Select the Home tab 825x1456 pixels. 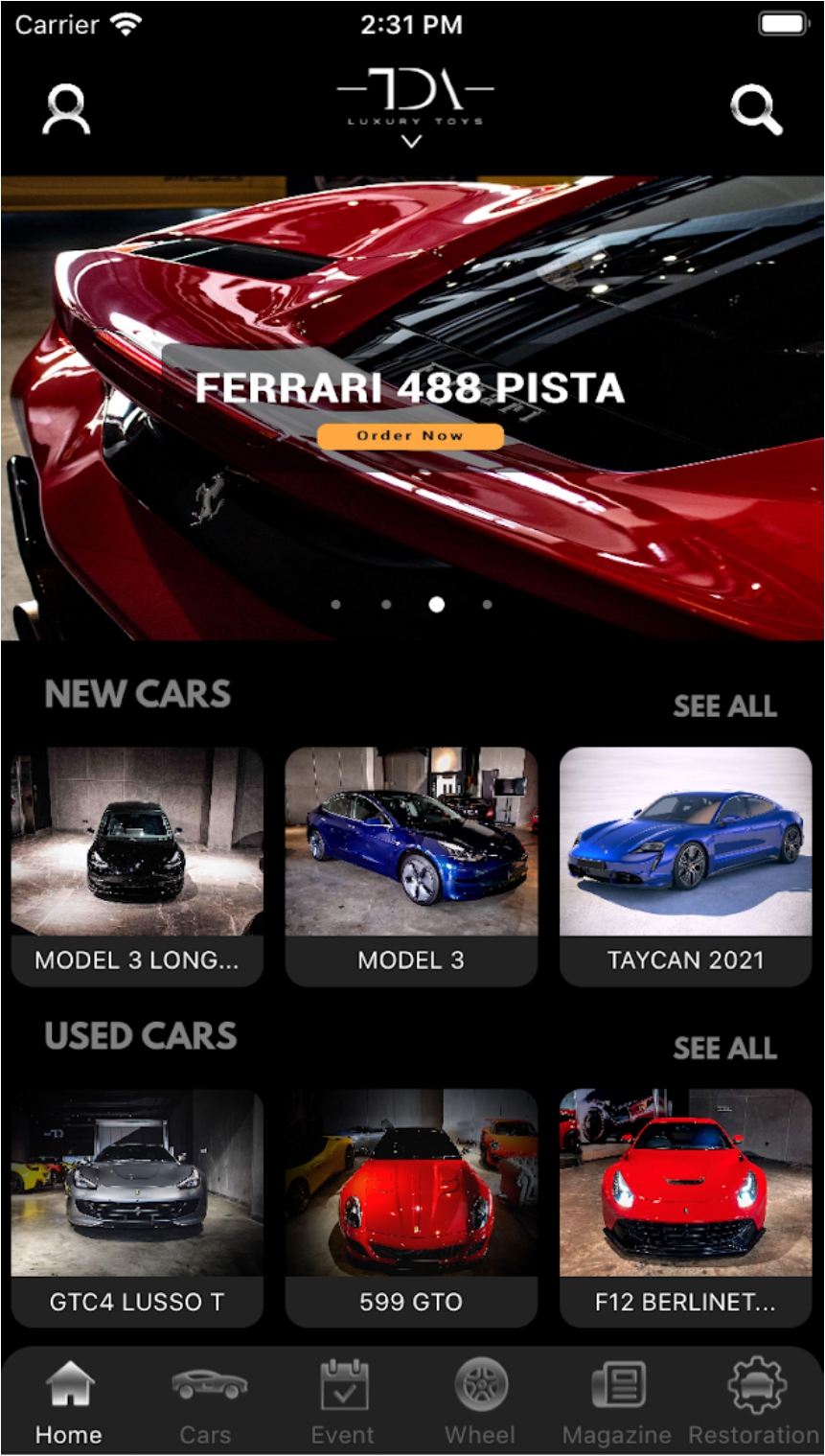point(69,1402)
